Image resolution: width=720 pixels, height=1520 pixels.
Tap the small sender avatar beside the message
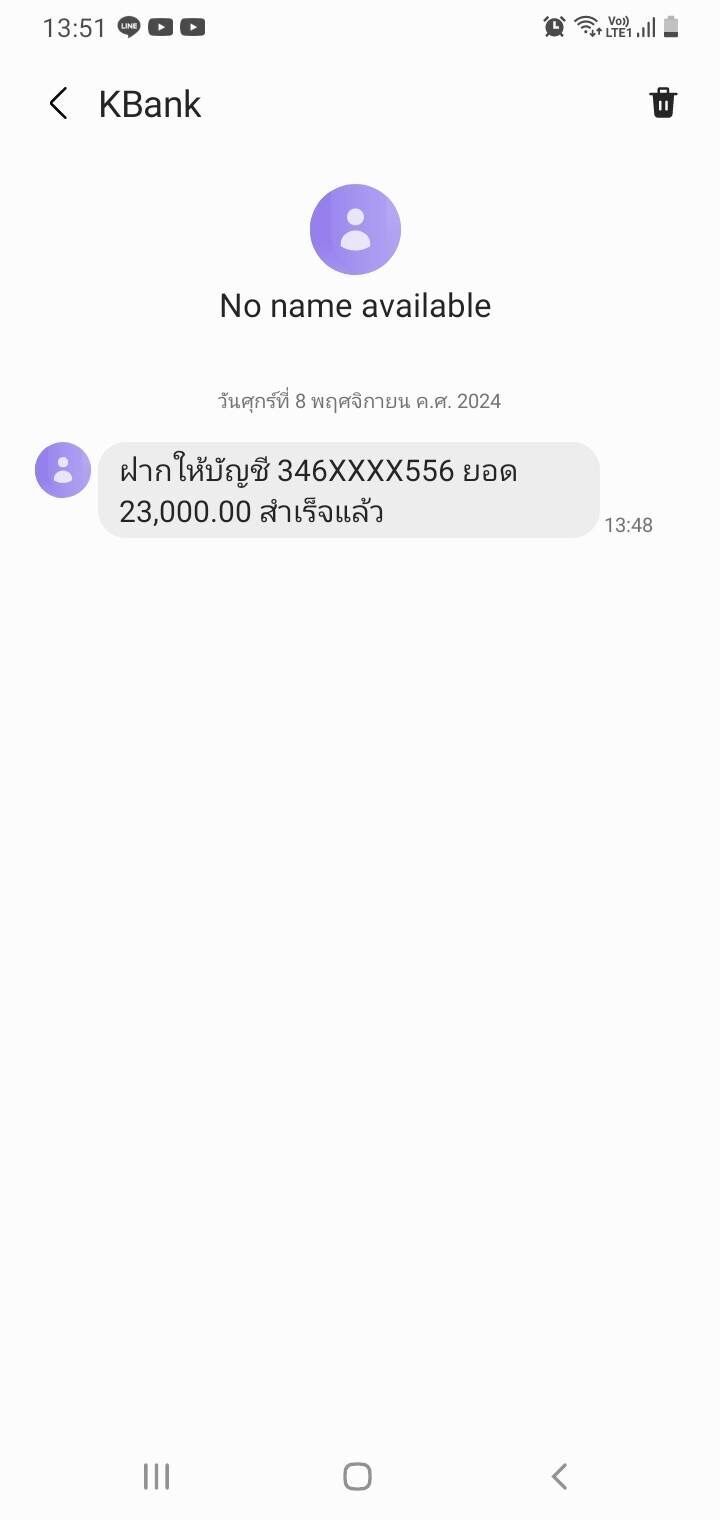[x=63, y=470]
